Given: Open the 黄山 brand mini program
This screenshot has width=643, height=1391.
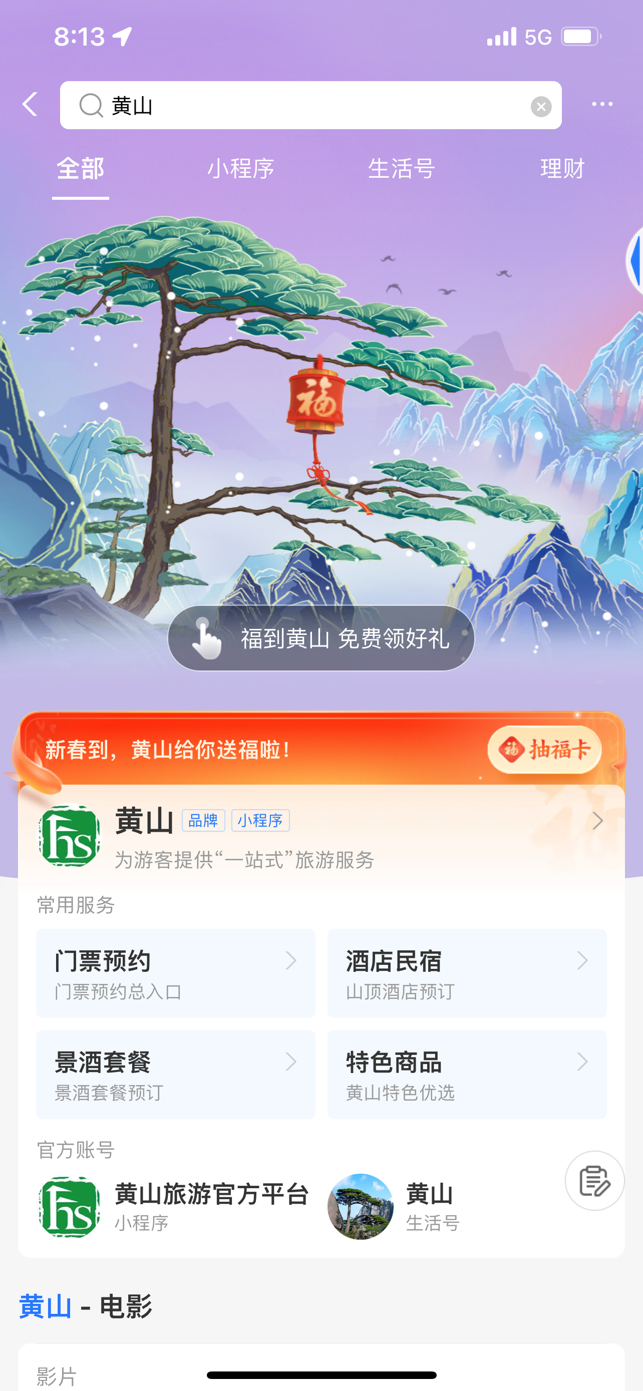Looking at the screenshot, I should pos(320,836).
